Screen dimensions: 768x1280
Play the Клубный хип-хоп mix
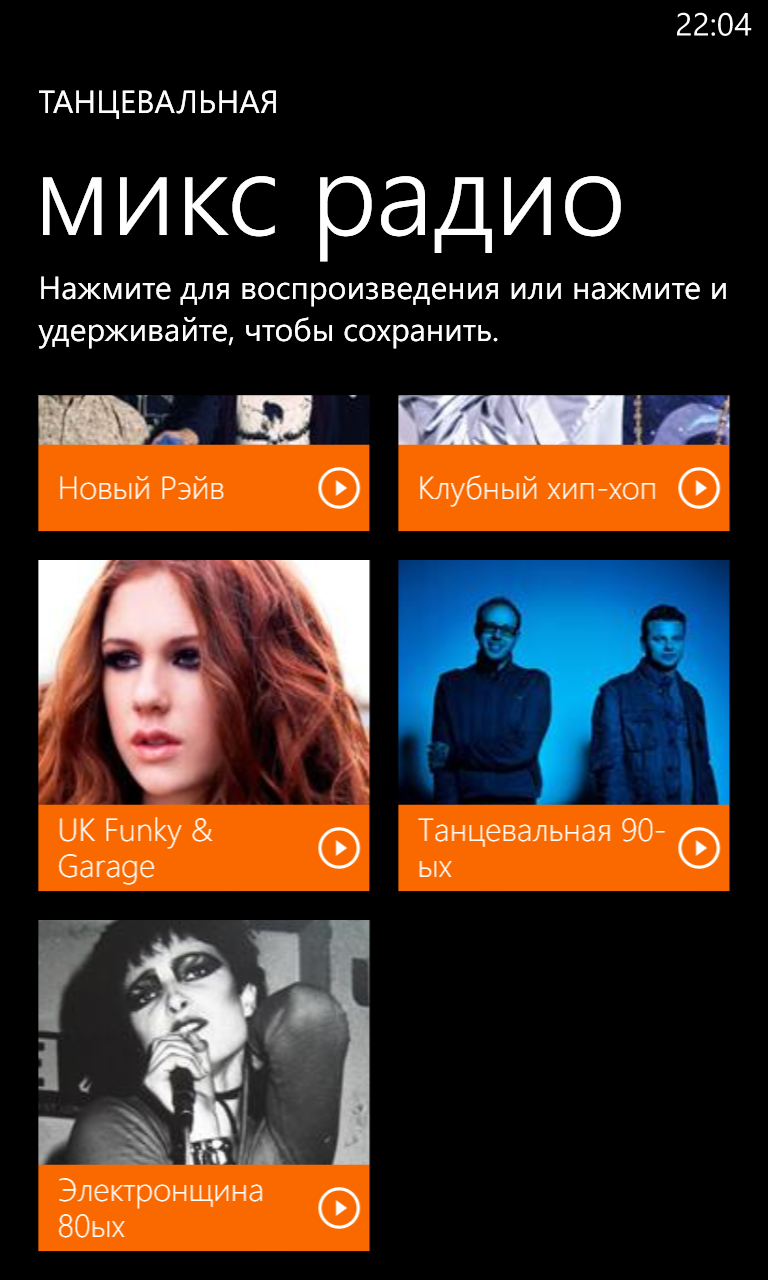coord(699,488)
